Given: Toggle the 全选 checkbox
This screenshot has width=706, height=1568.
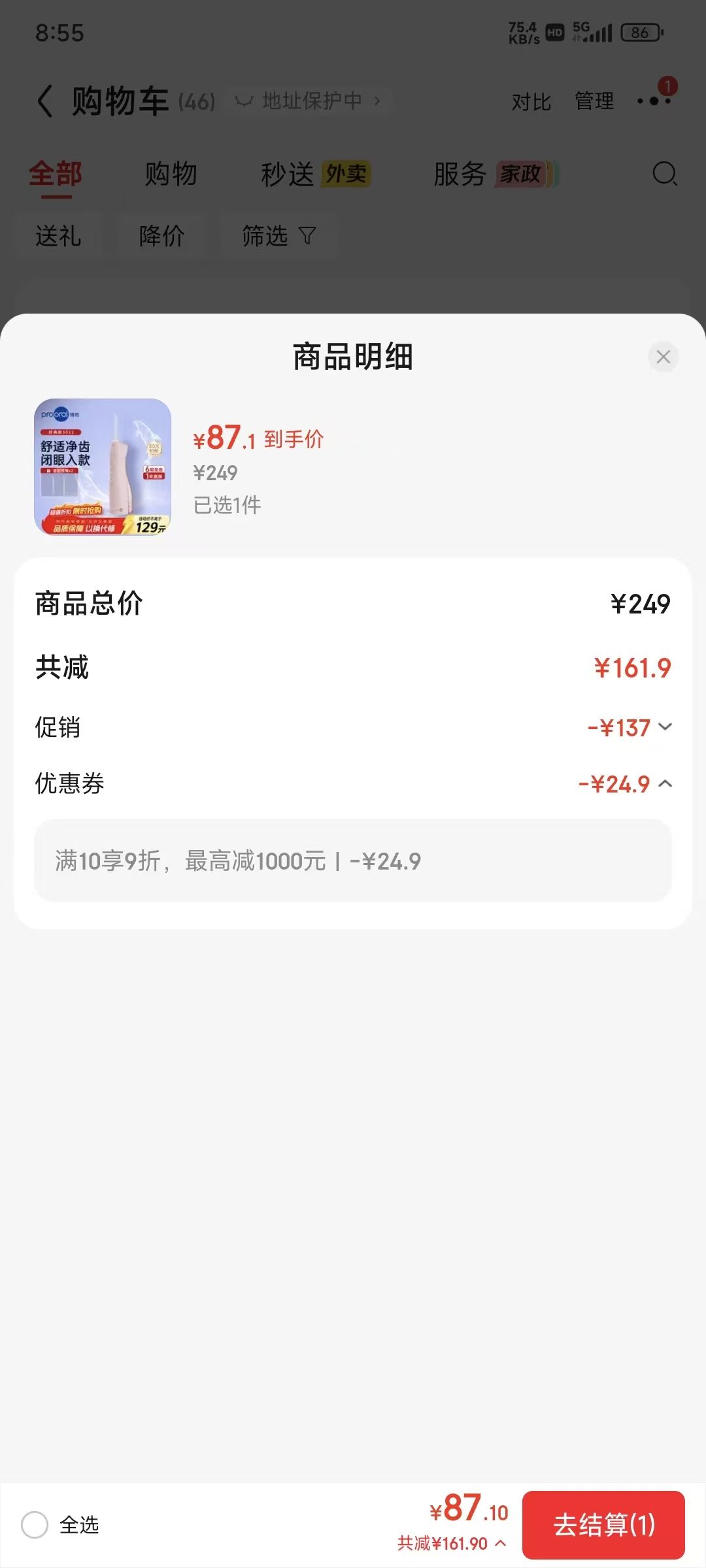Looking at the screenshot, I should (x=35, y=1525).
